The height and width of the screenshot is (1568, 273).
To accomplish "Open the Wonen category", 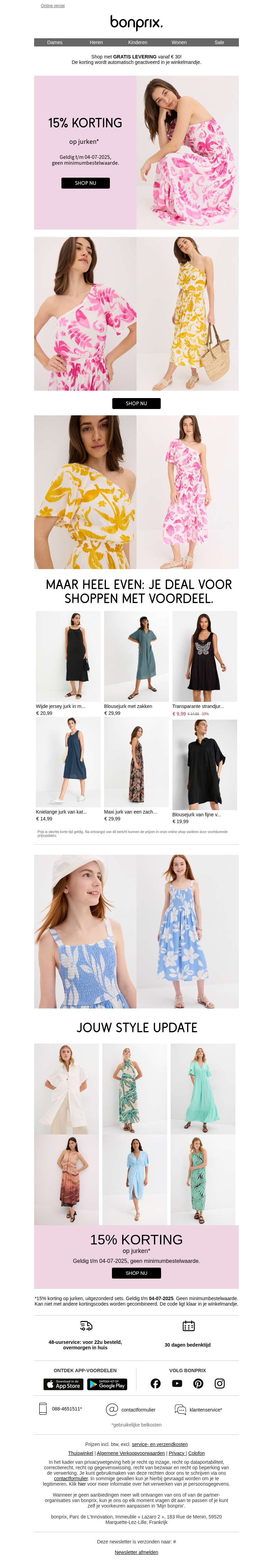I will click(x=179, y=43).
